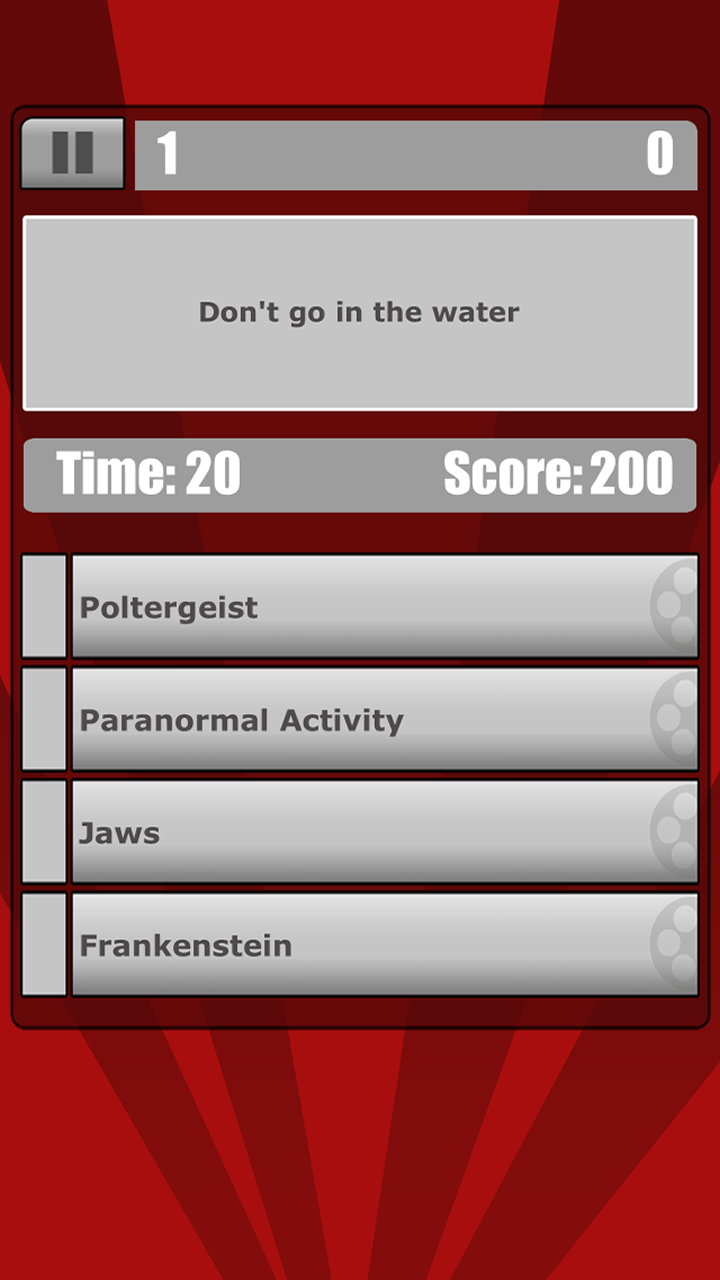This screenshot has width=720, height=1280.
Task: Click the question 'Don't go in the water'
Action: click(360, 311)
